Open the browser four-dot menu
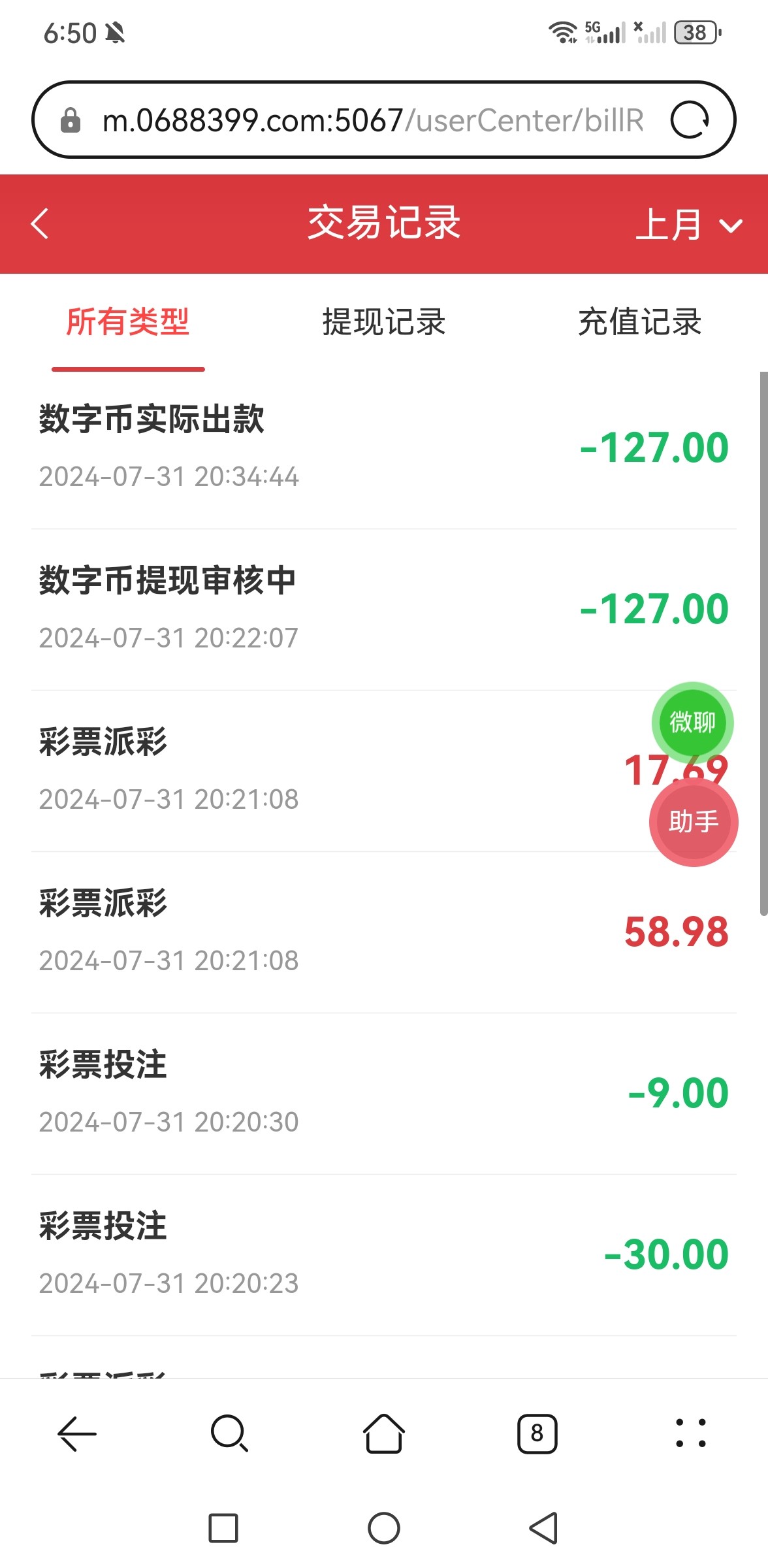768x1568 pixels. [x=691, y=1433]
